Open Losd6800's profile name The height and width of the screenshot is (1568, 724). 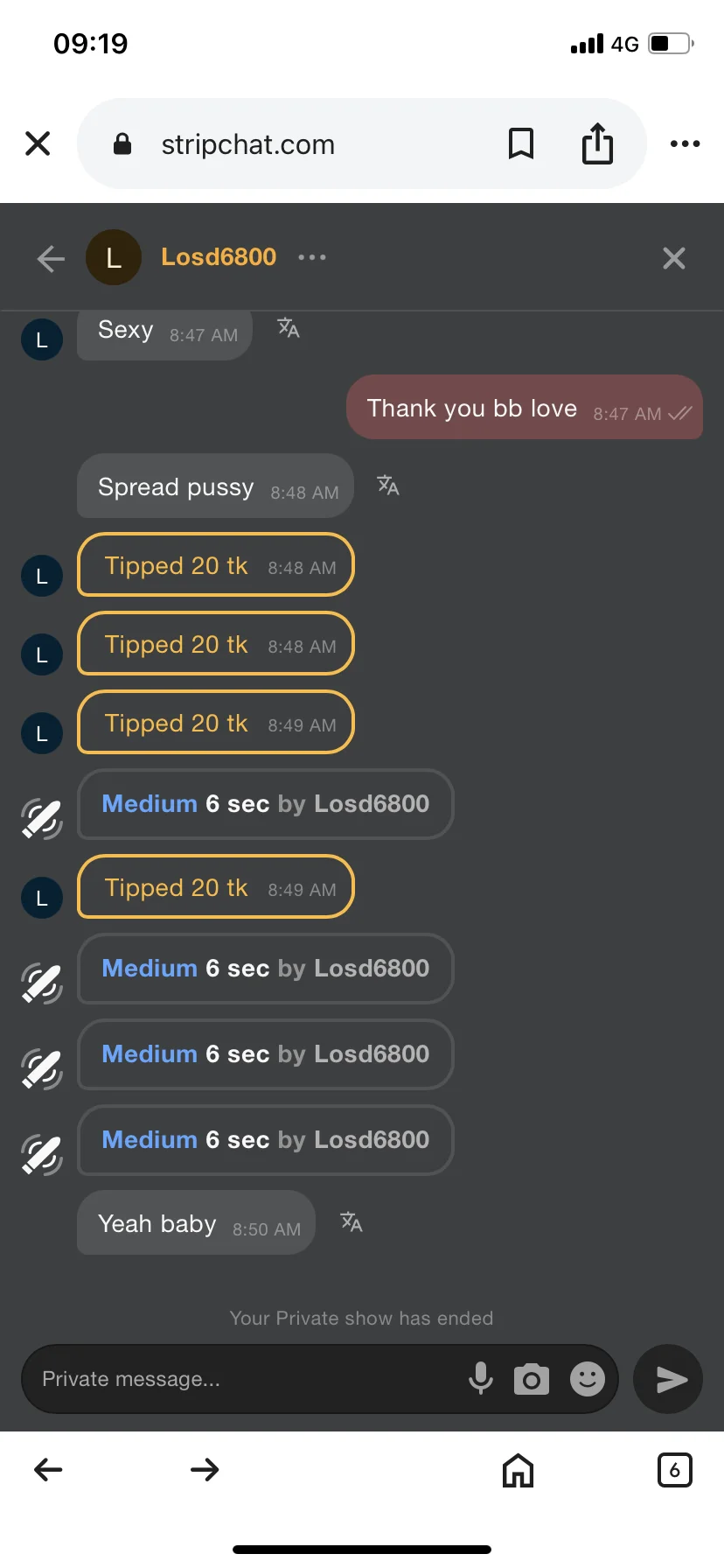219,257
